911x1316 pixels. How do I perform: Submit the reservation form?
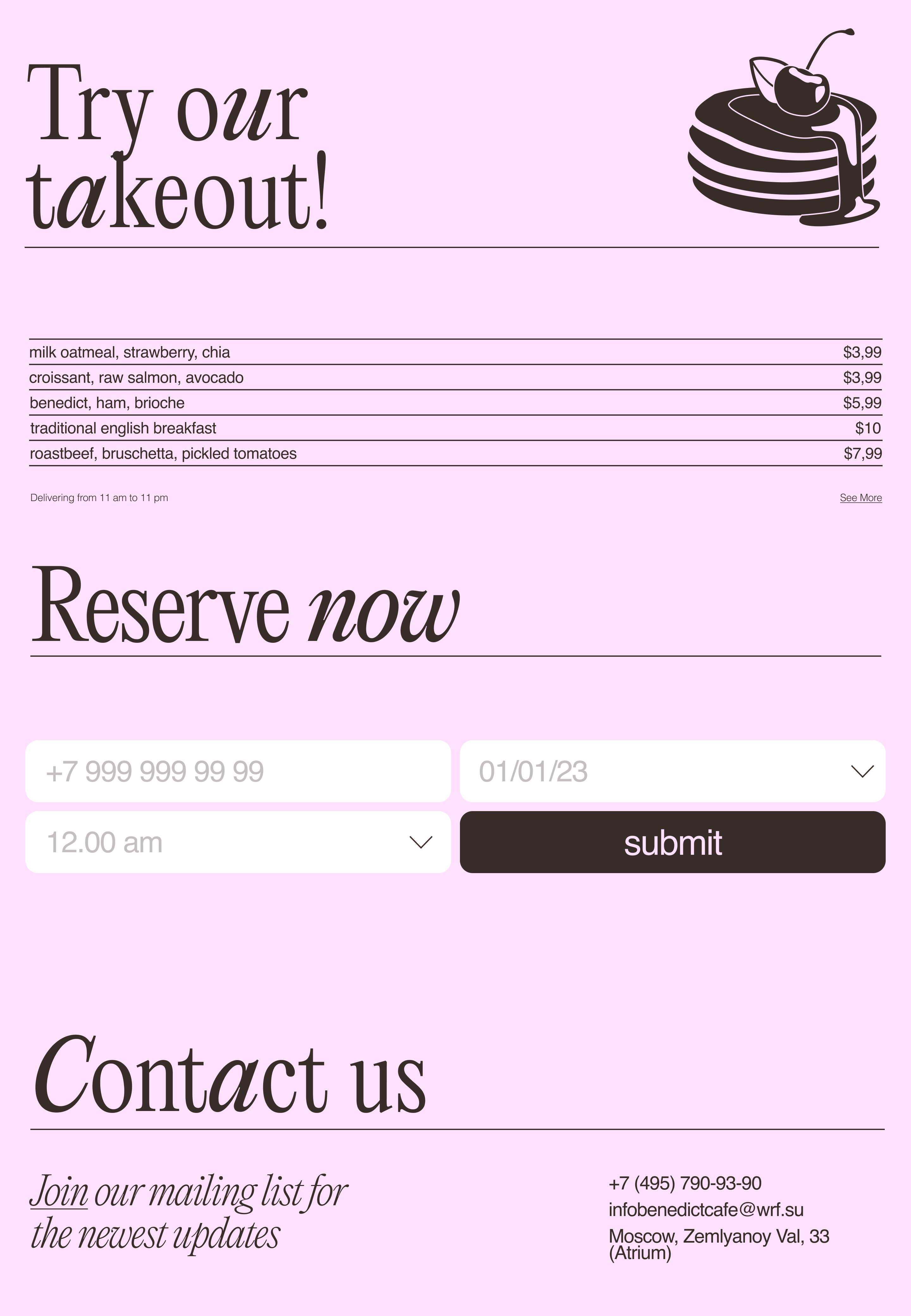(x=672, y=842)
